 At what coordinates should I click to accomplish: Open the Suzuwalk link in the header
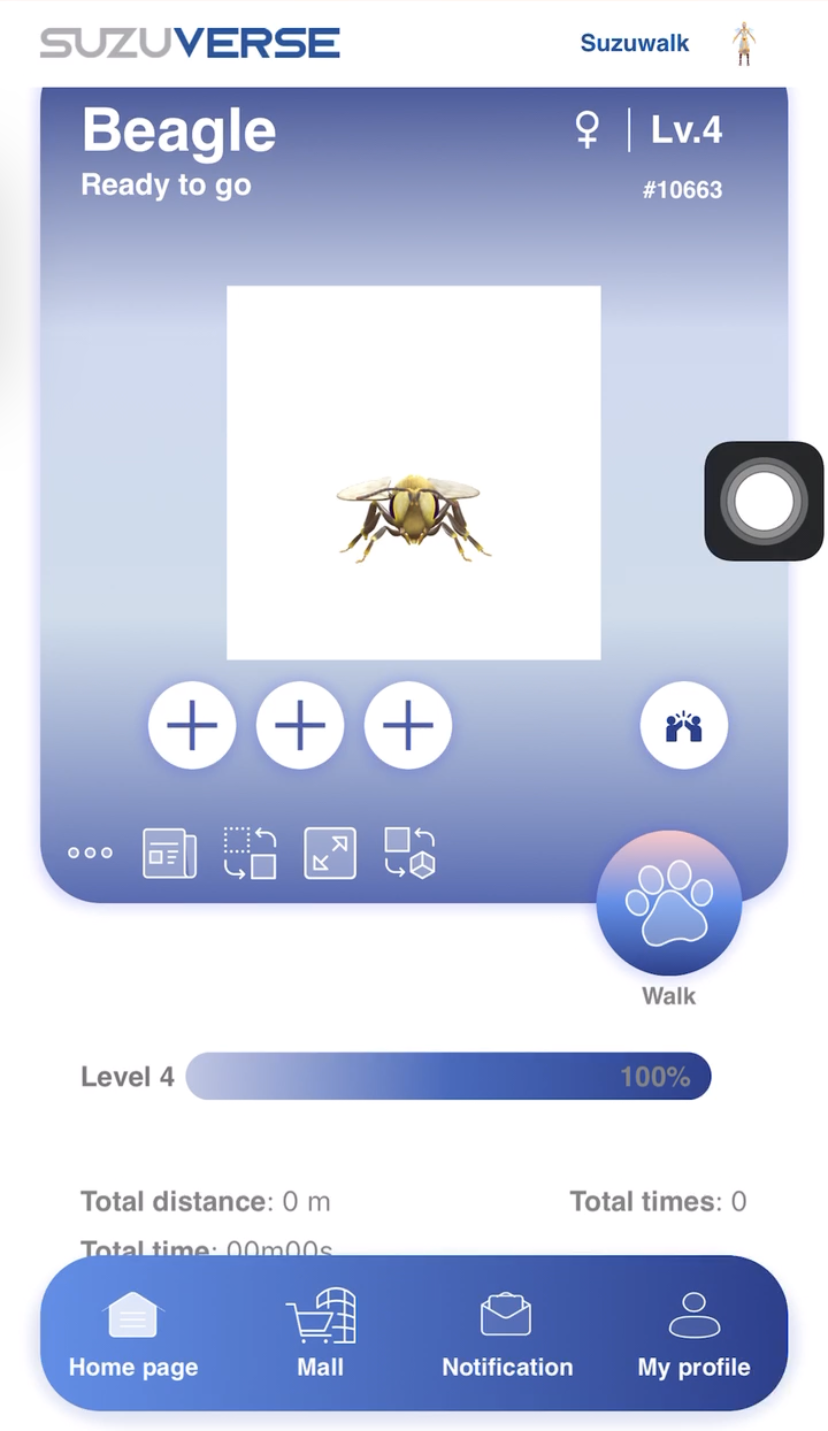pyautogui.click(x=634, y=43)
